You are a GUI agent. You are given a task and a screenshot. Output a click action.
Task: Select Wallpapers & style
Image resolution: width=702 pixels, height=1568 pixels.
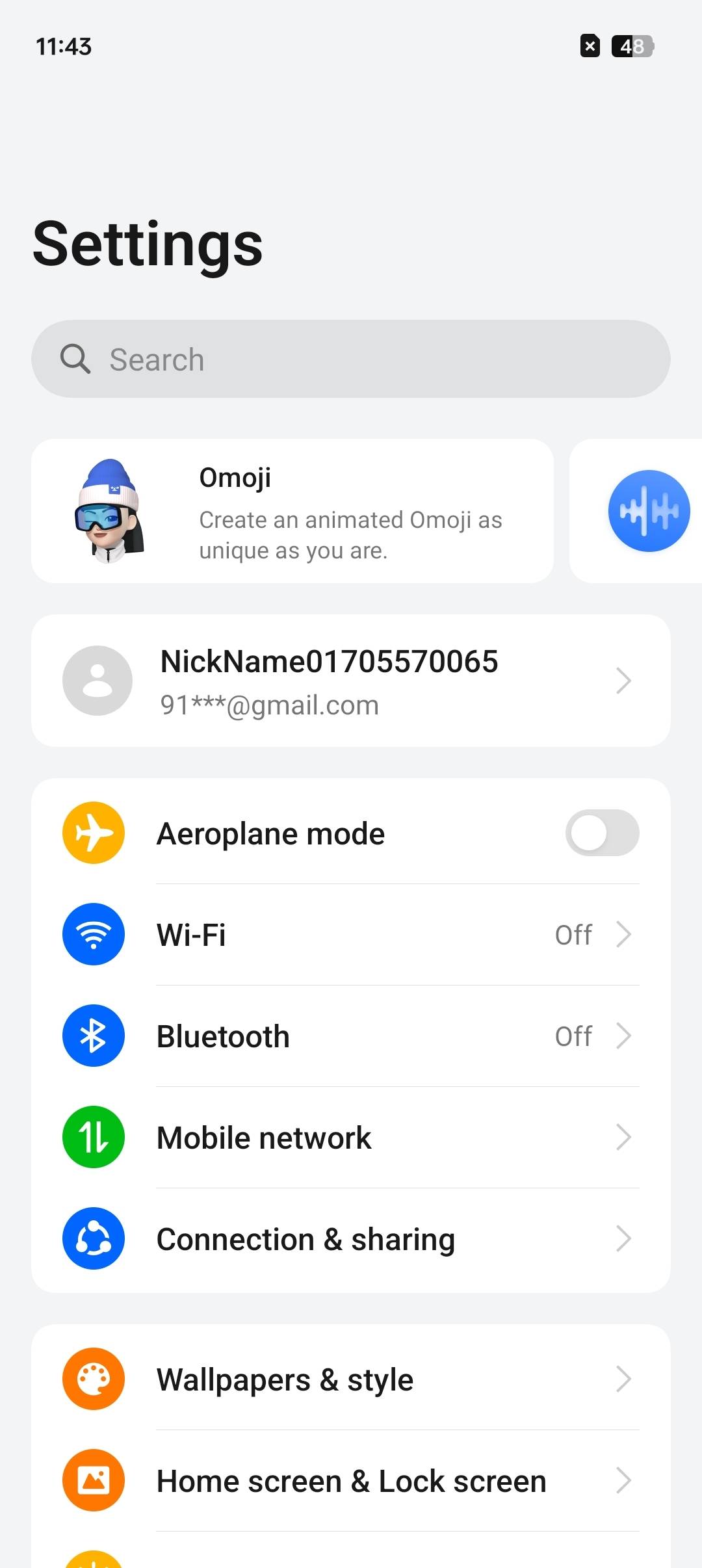[x=351, y=1379]
